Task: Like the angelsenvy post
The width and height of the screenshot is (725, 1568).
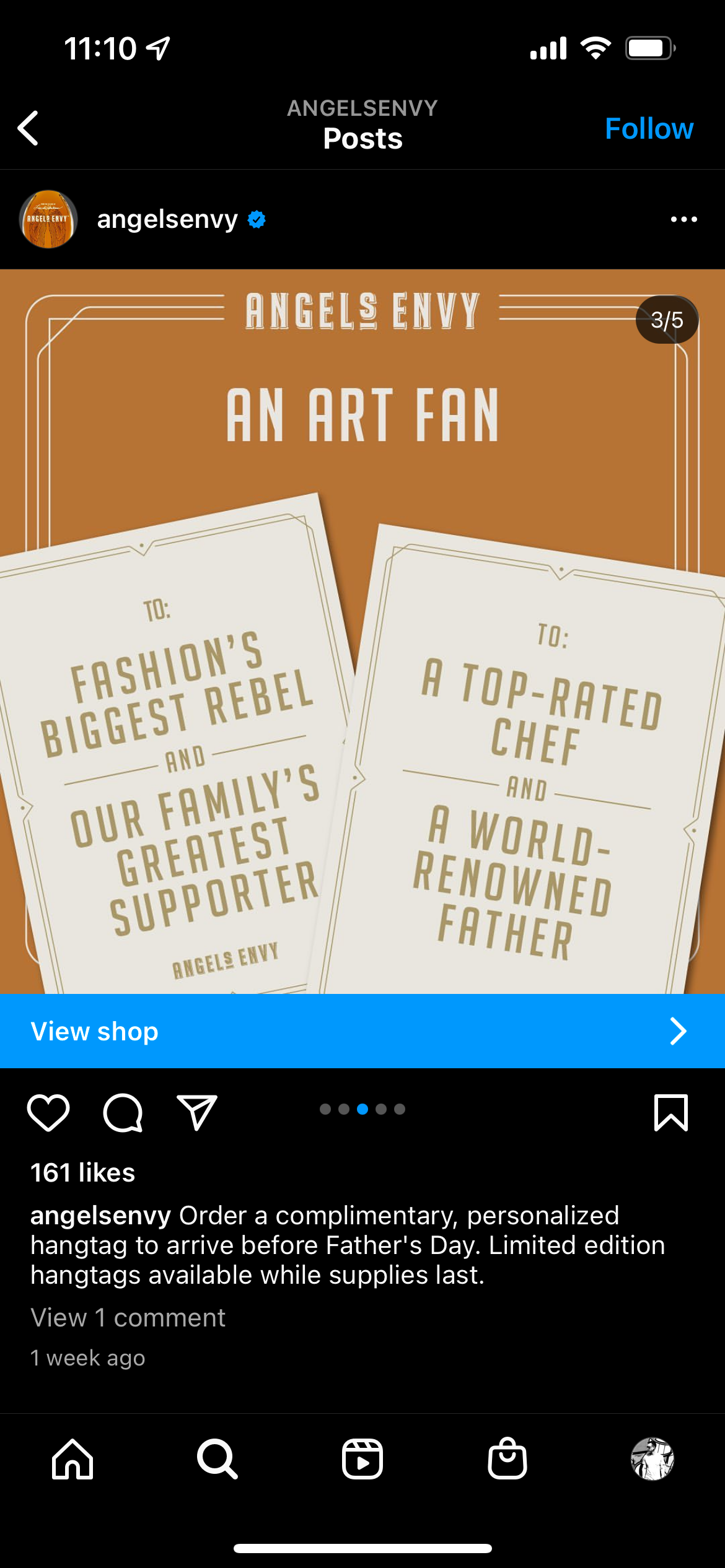Action: [x=48, y=1112]
